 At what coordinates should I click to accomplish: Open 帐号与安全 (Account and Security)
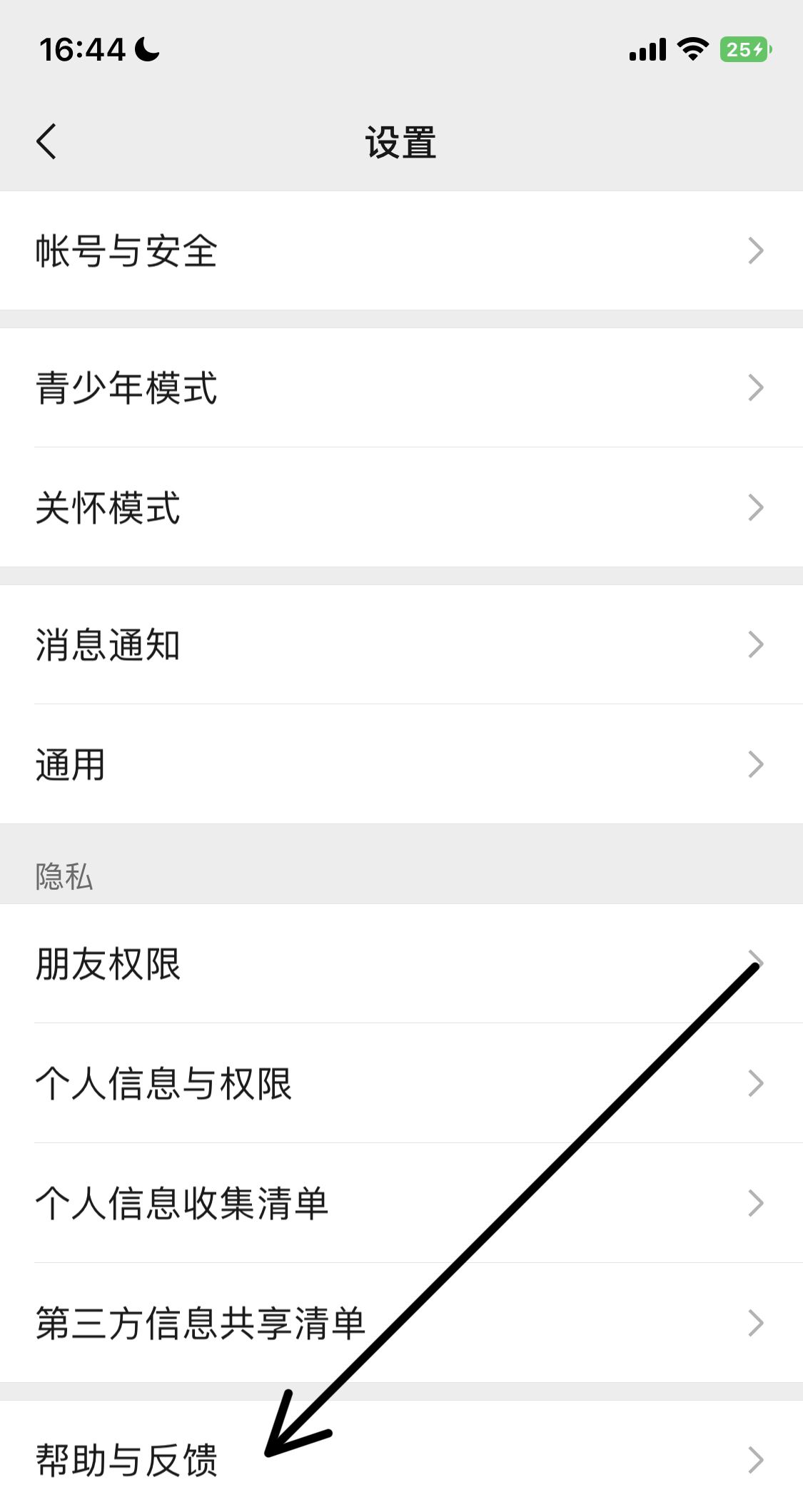(127, 251)
